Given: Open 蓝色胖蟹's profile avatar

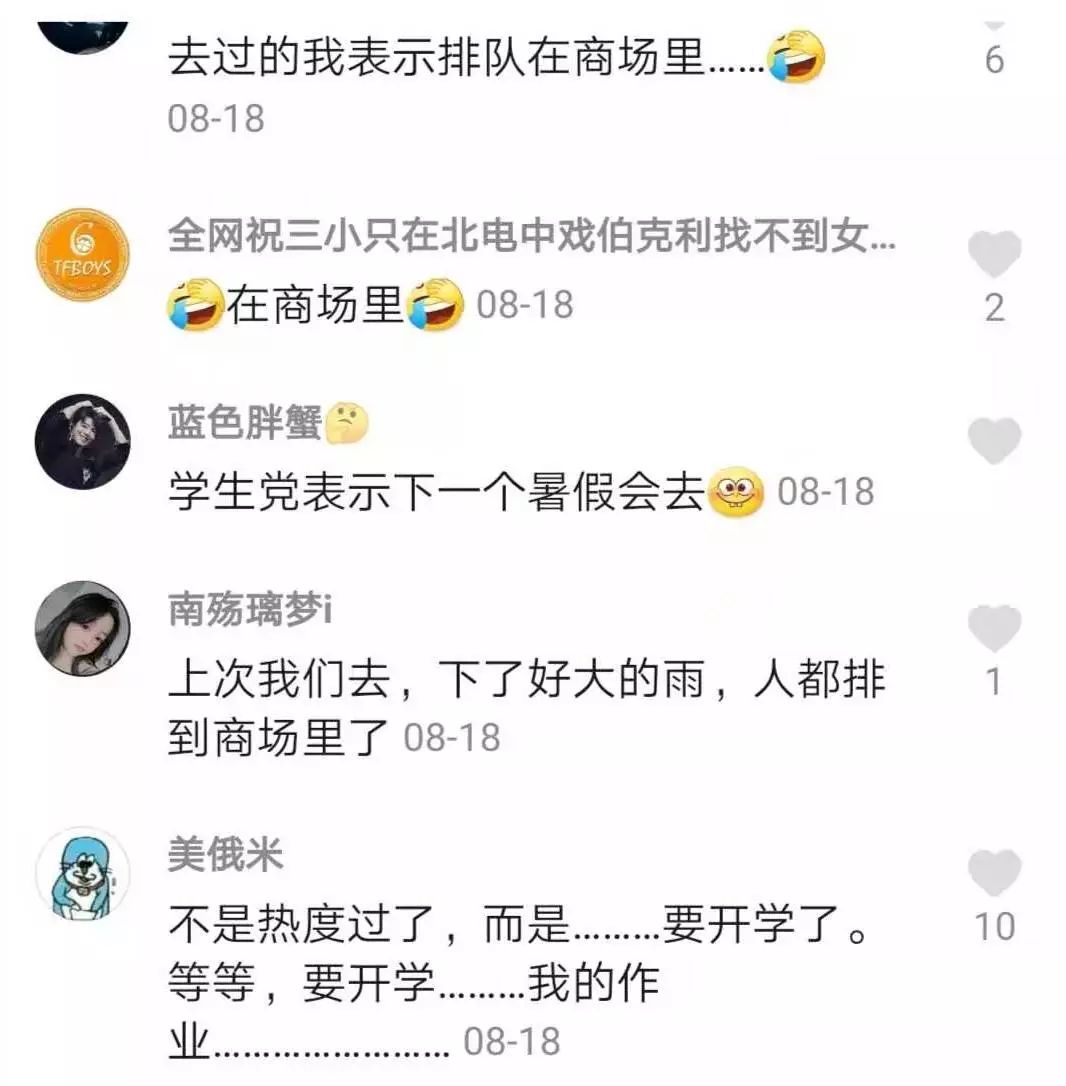Looking at the screenshot, I should [83, 441].
